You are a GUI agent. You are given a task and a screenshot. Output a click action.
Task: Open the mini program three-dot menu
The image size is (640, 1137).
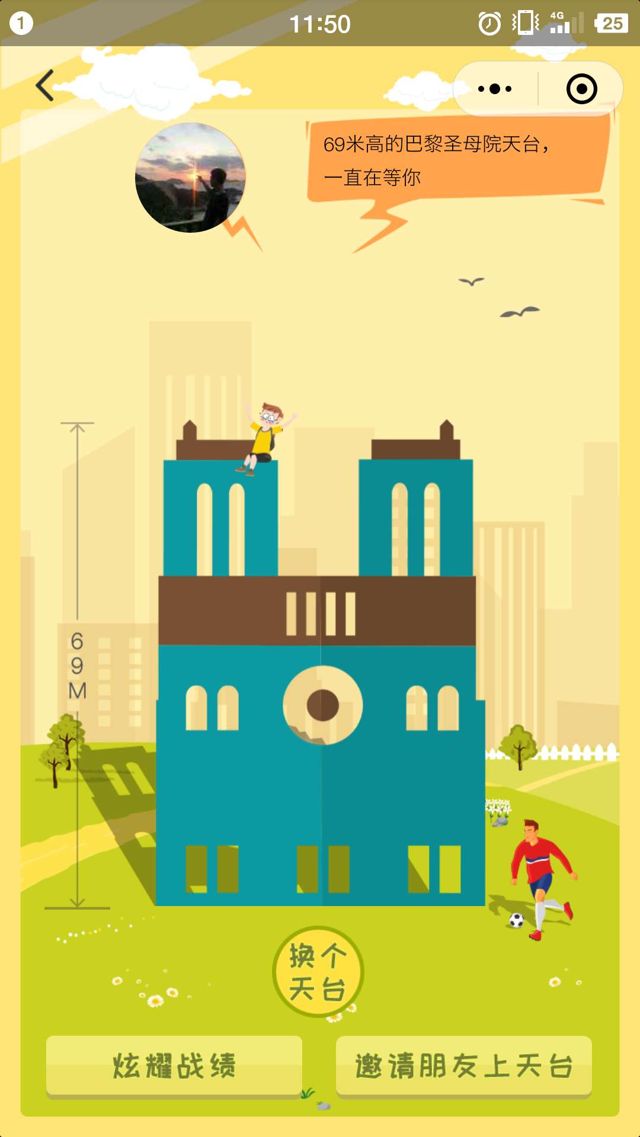(x=495, y=89)
